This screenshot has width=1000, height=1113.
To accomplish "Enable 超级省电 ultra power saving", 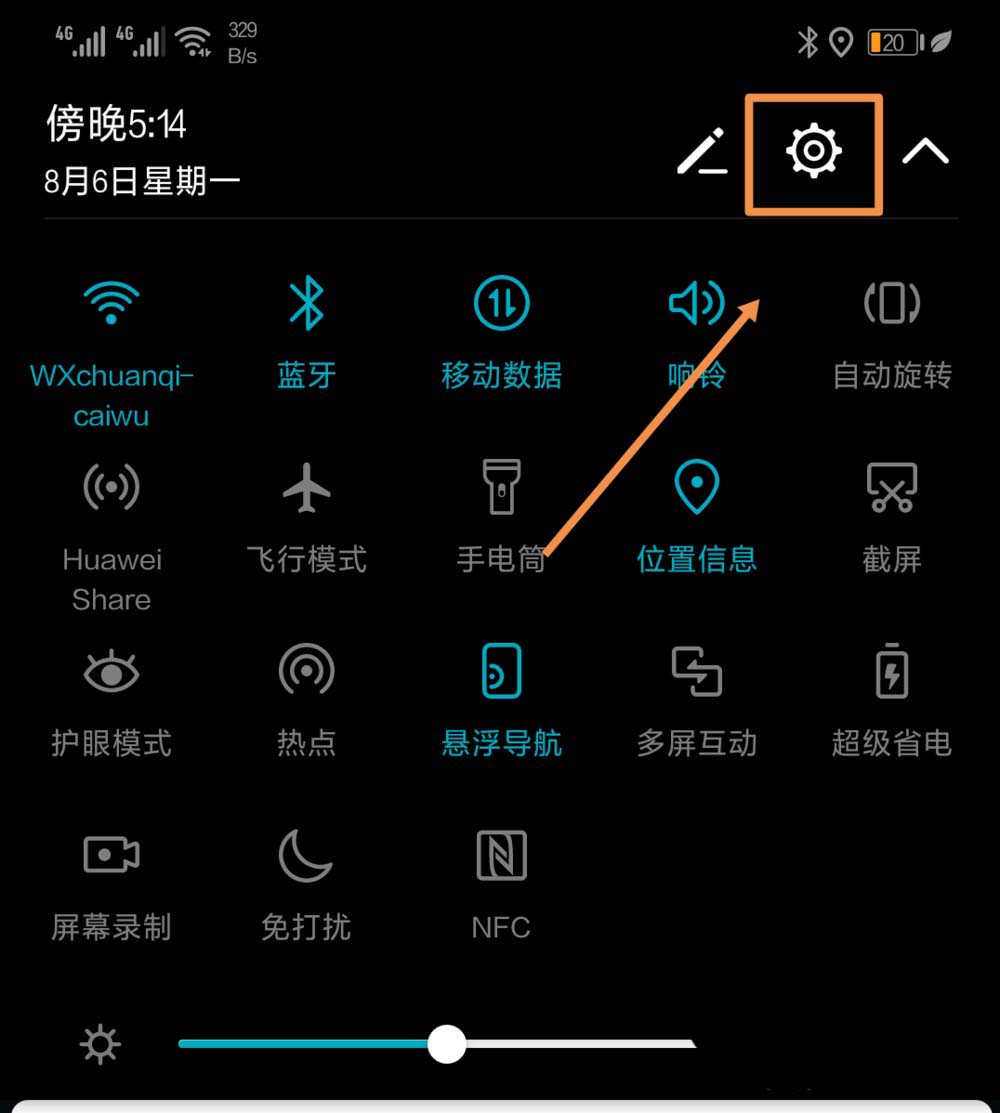I will [x=891, y=671].
